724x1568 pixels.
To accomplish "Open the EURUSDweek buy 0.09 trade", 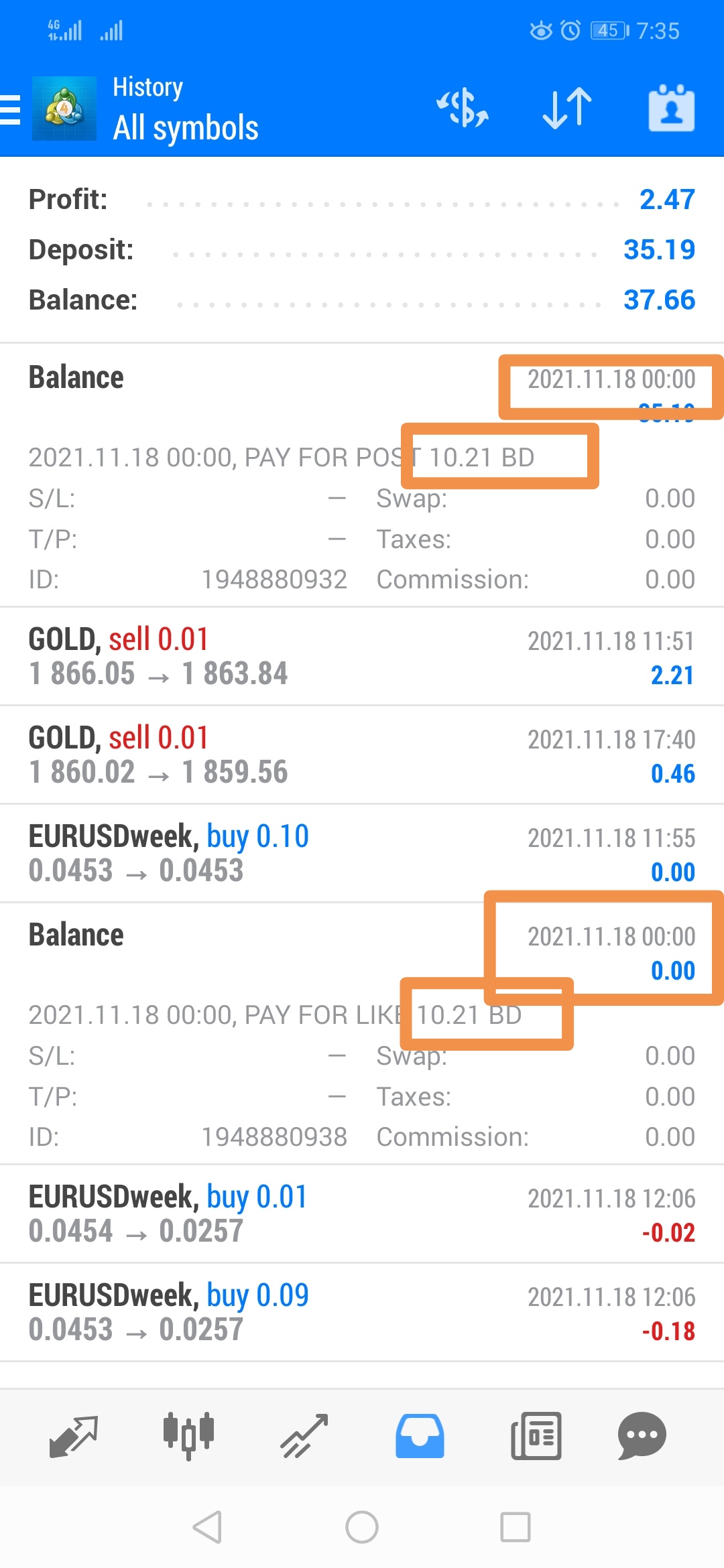I will [x=362, y=1313].
